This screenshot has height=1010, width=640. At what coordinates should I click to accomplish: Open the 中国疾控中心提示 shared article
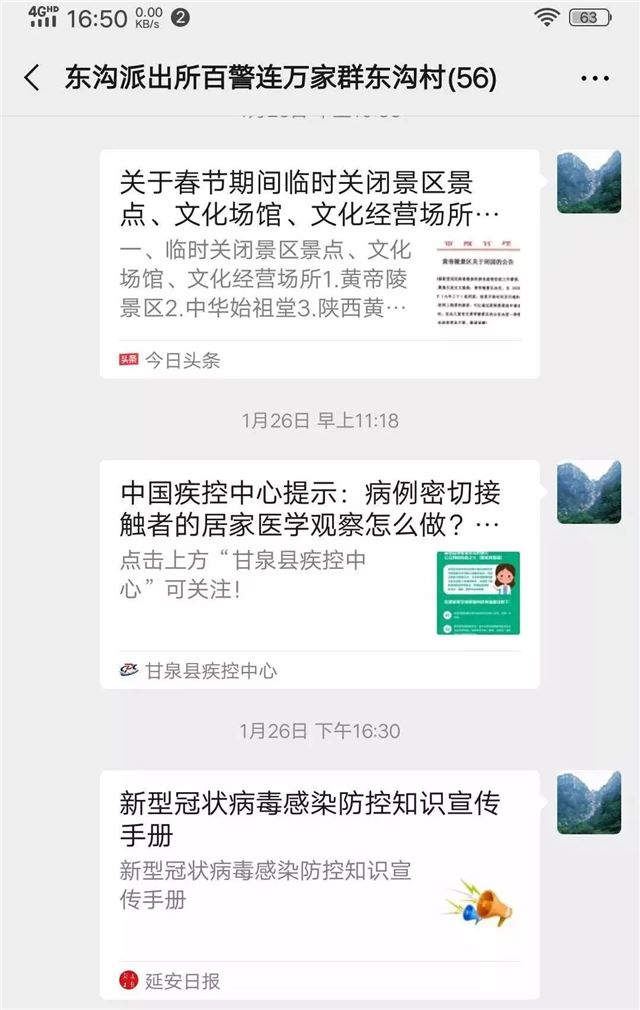pos(318,560)
